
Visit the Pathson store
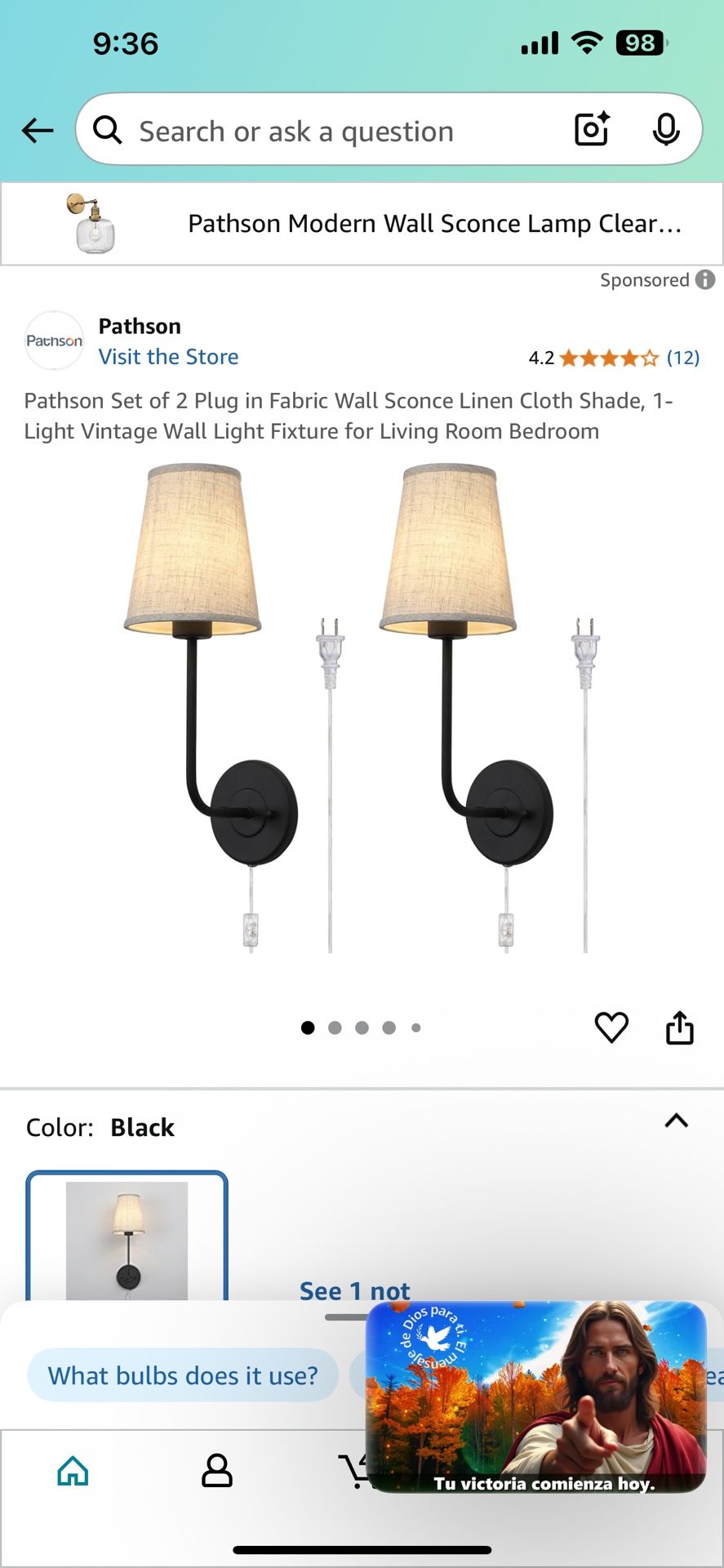[168, 357]
